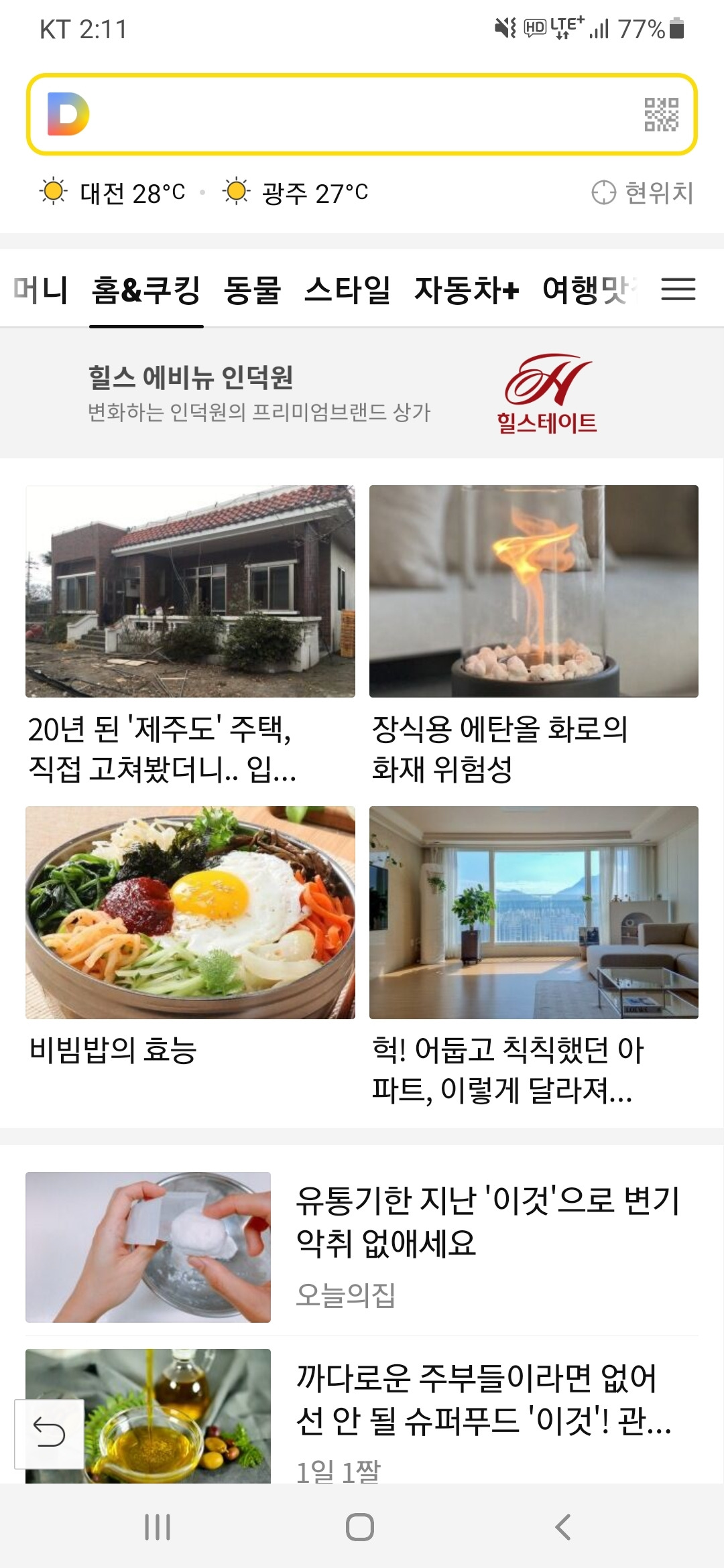Viewport: 724px width, 1568px height.
Task: Open the hamburger menu for all categories
Action: [680, 291]
